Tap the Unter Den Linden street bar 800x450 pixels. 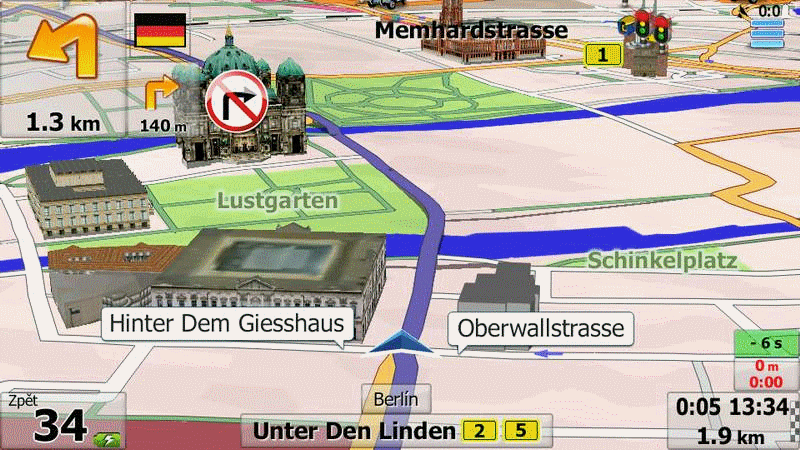click(x=396, y=432)
